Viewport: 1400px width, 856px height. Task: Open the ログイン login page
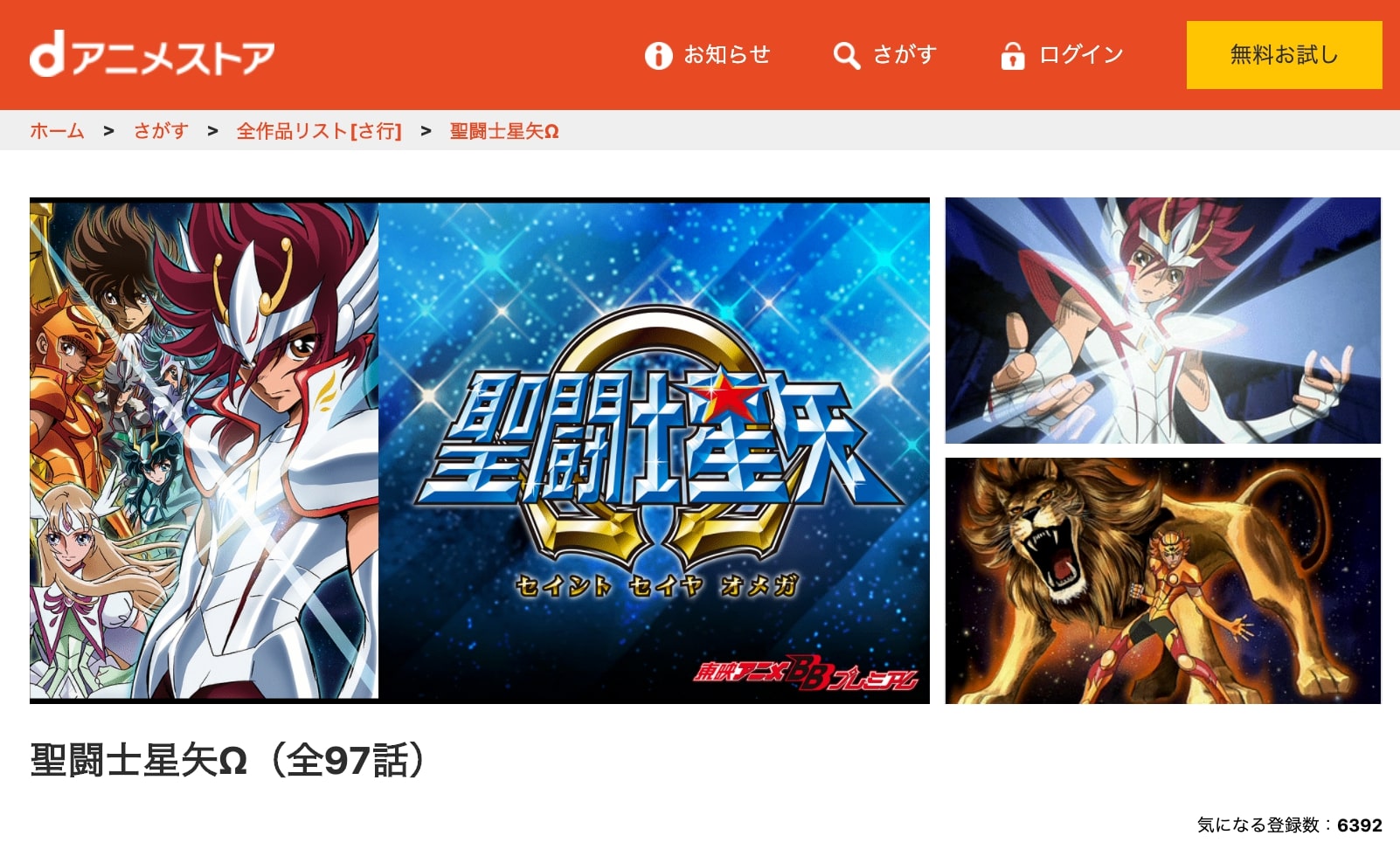1062,55
